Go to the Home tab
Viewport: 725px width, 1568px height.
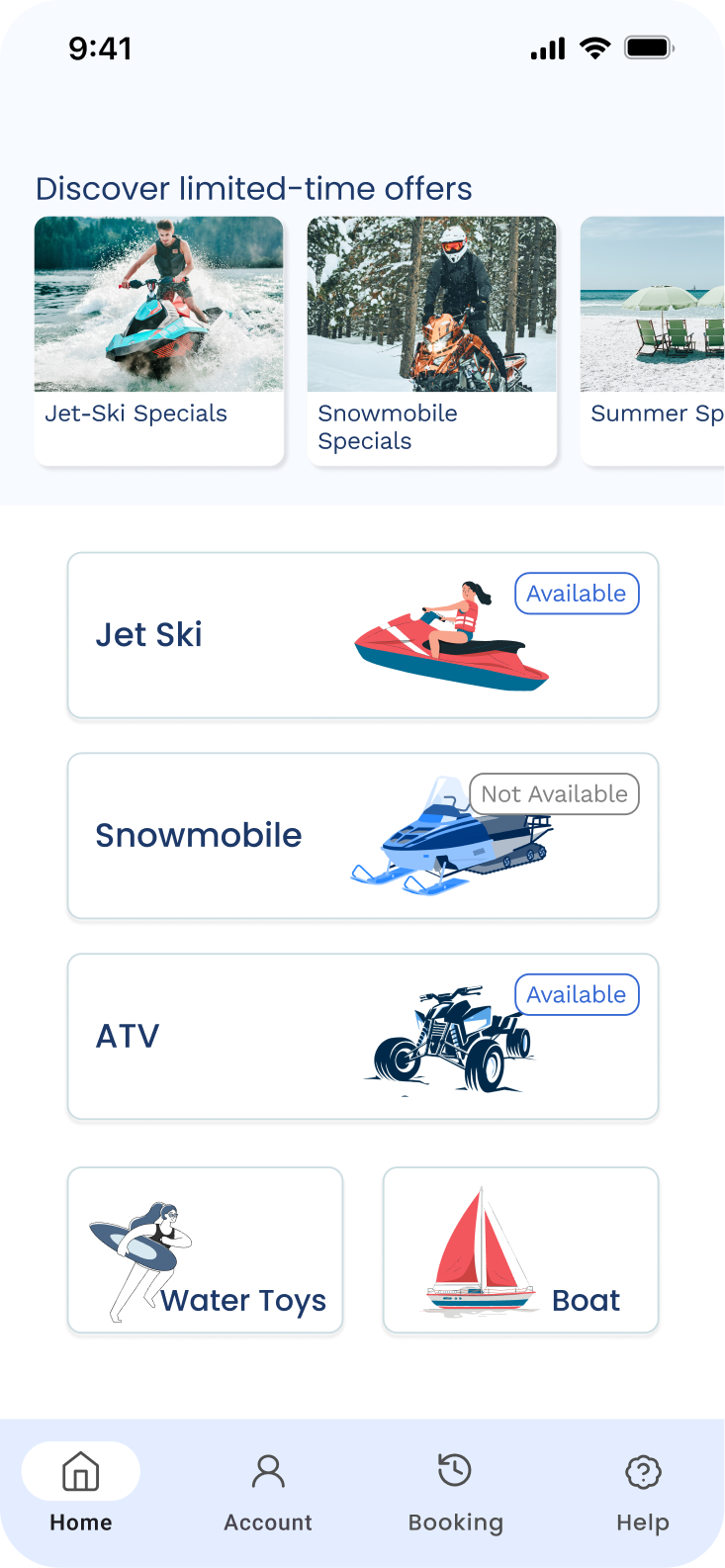[x=81, y=1488]
